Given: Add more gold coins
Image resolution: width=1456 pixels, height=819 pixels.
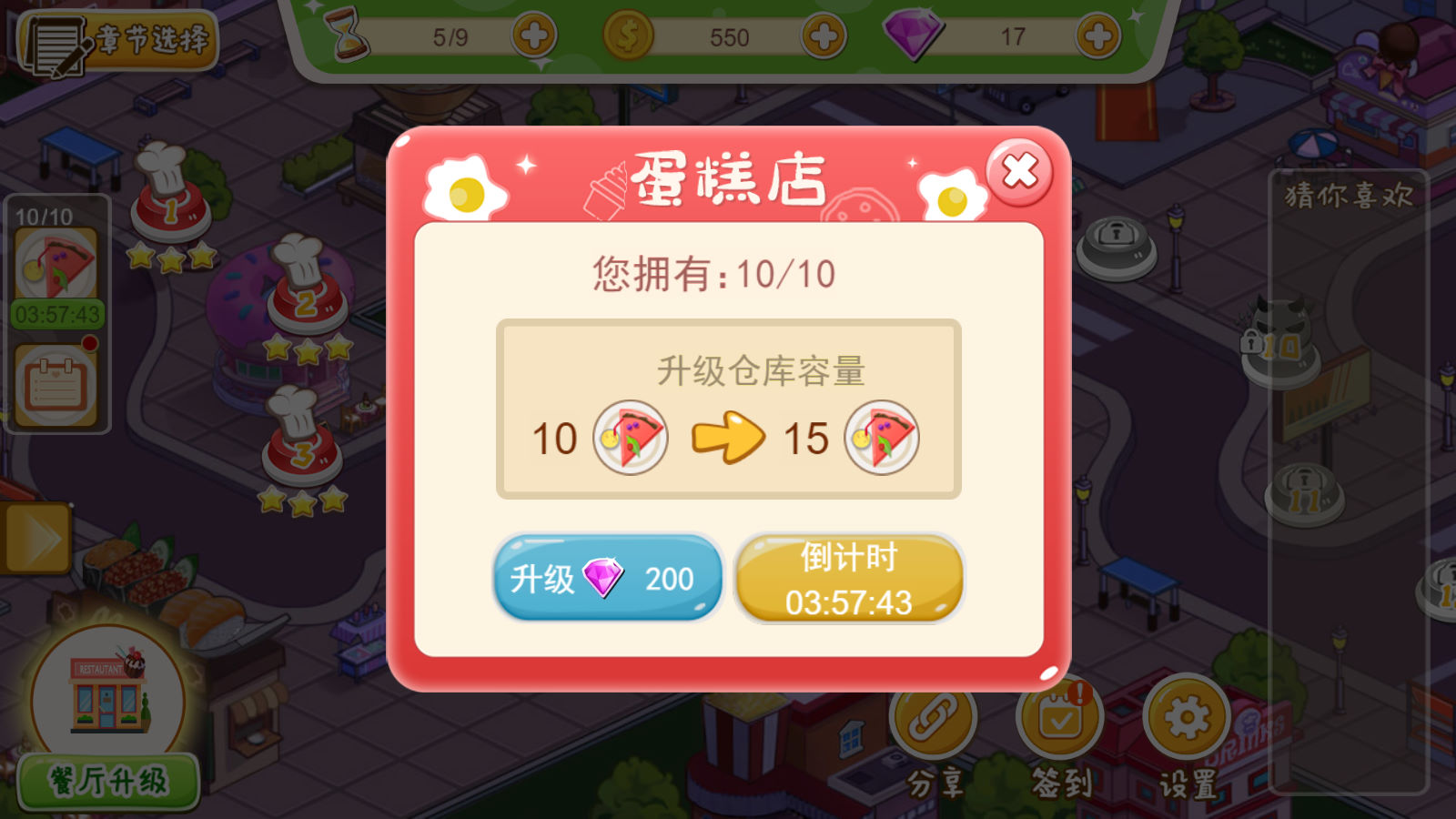Looking at the screenshot, I should pyautogui.click(x=824, y=36).
